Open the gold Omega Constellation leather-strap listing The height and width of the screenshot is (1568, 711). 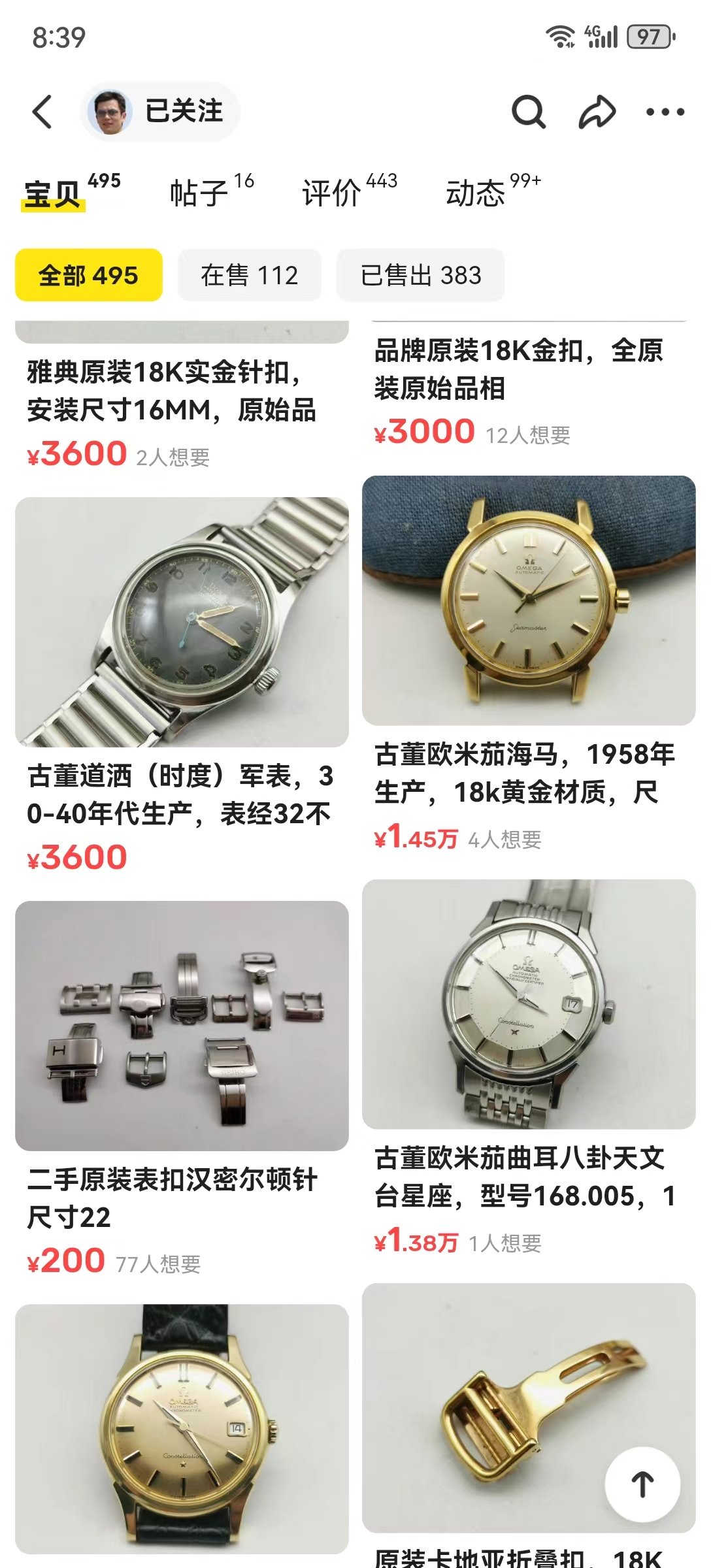click(x=182, y=1429)
